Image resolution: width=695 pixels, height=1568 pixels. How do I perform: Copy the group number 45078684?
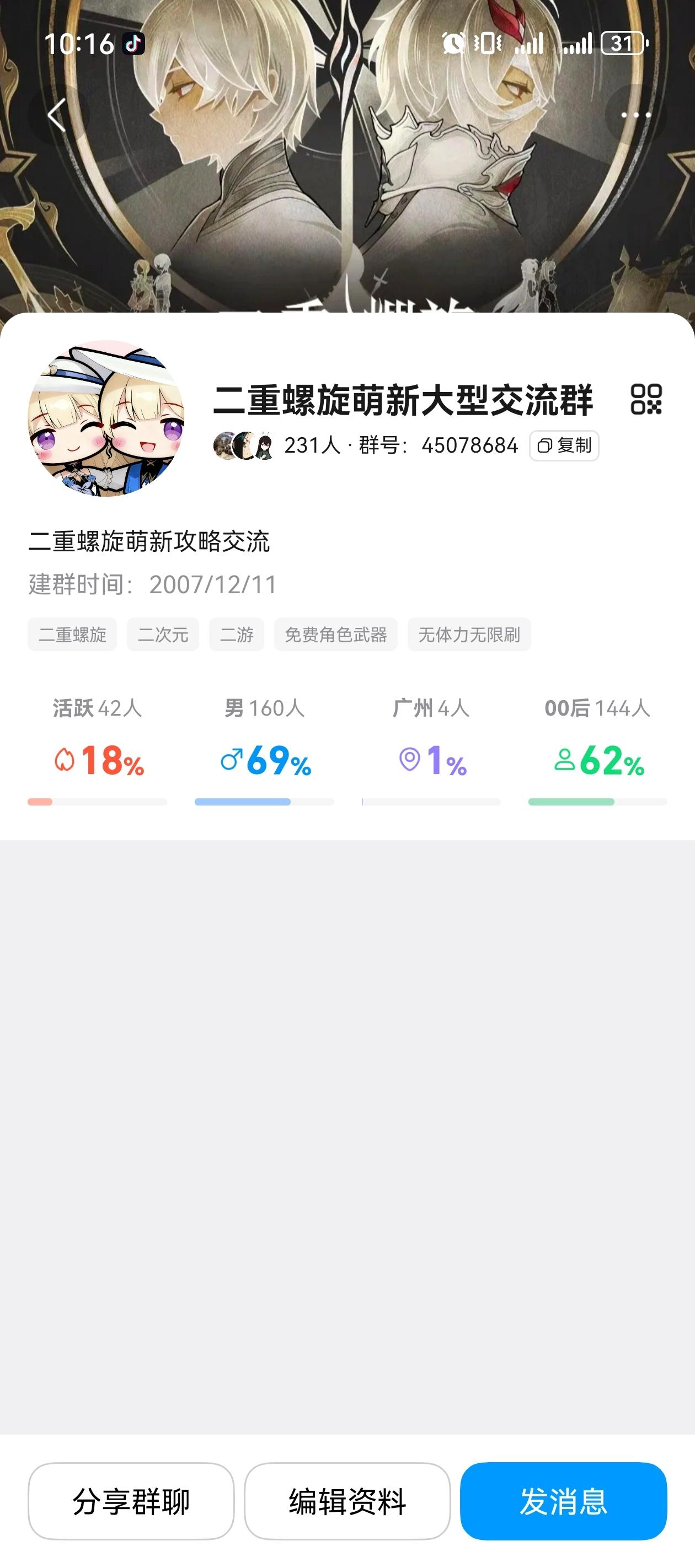pos(564,445)
